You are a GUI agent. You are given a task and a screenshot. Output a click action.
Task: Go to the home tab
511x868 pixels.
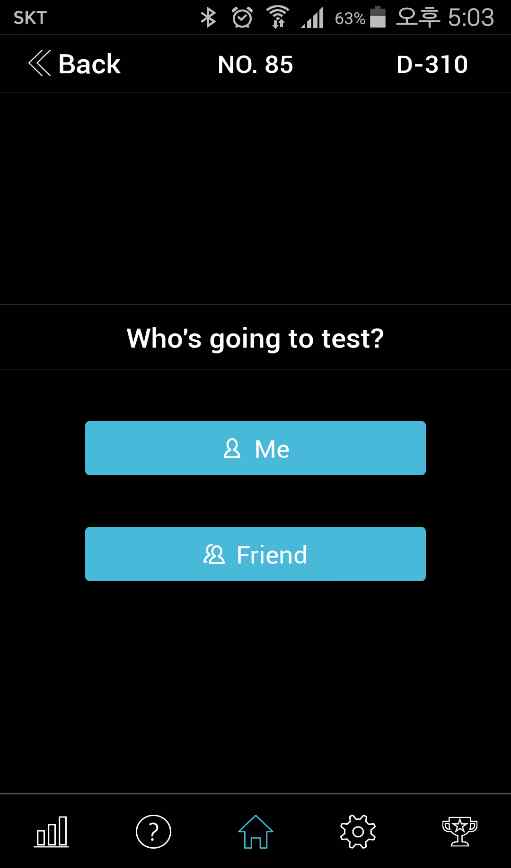pos(255,831)
